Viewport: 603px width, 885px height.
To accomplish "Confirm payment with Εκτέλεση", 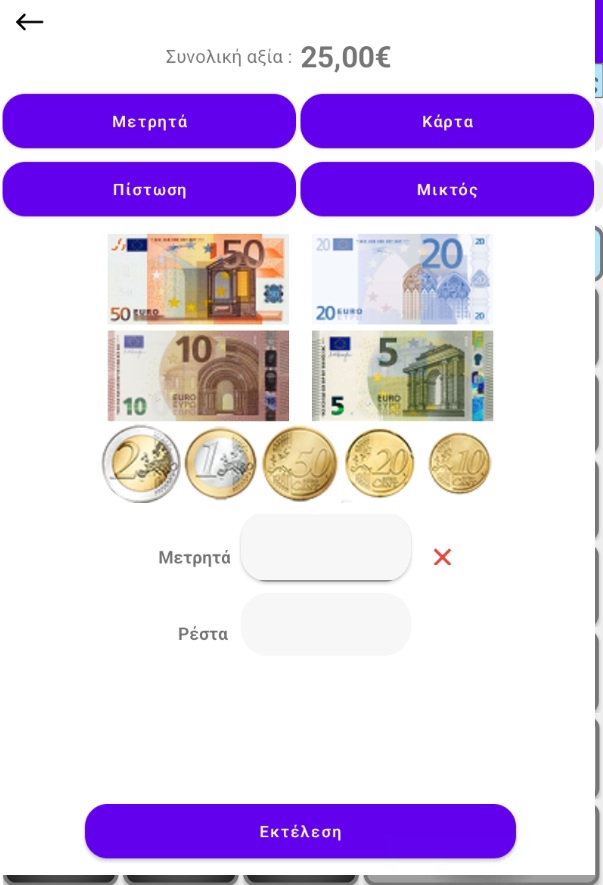I will tap(300, 831).
